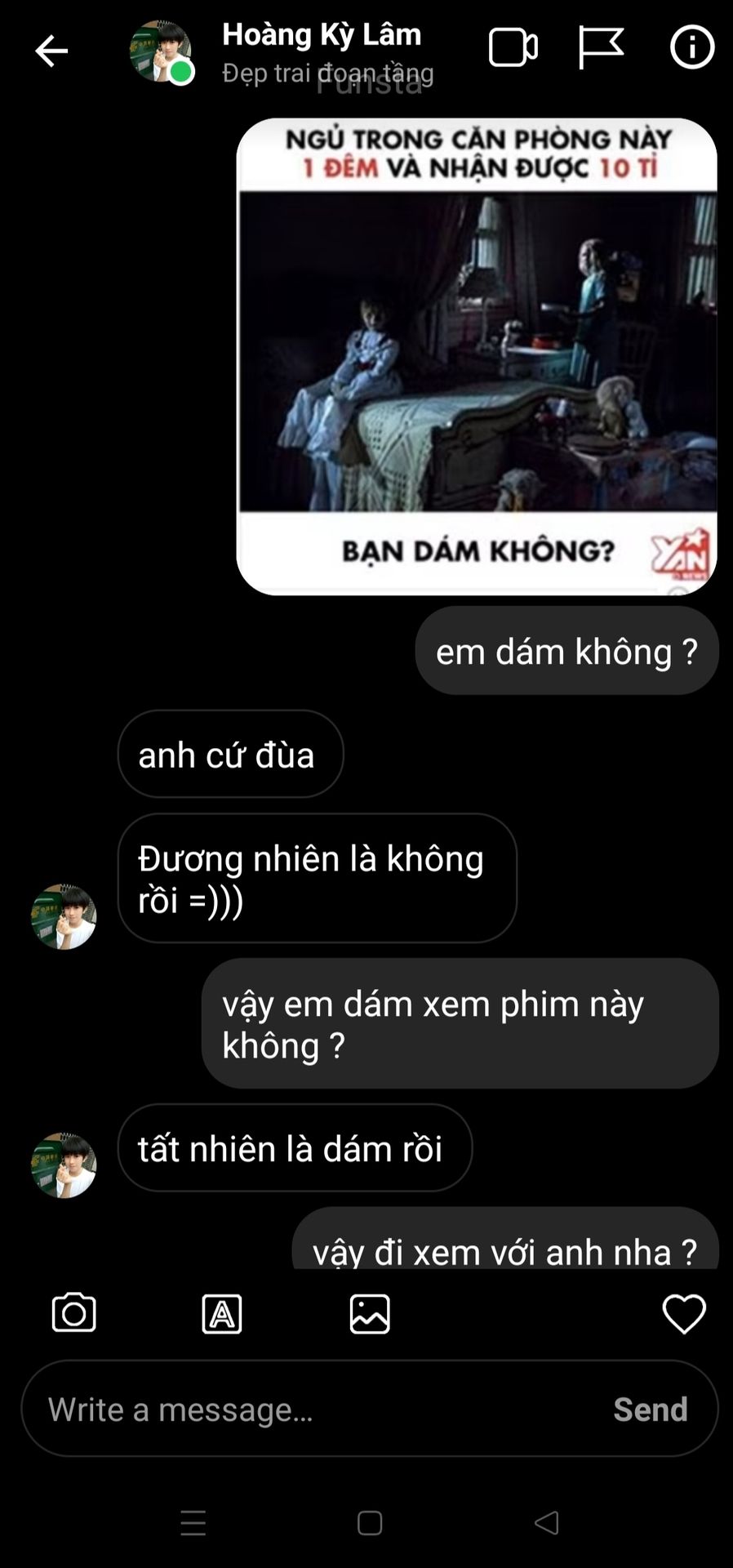The height and width of the screenshot is (1568, 733).
Task: View the shared meme image full screen
Action: [x=477, y=356]
